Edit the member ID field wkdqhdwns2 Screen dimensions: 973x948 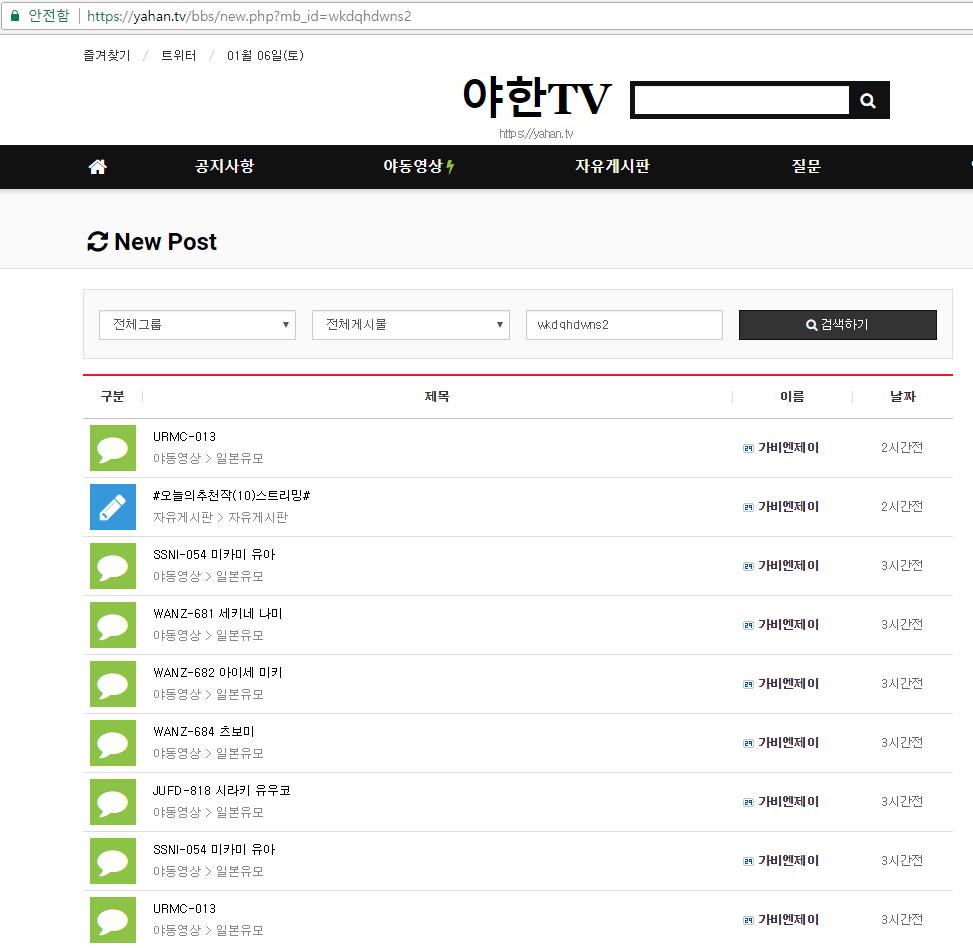click(624, 325)
